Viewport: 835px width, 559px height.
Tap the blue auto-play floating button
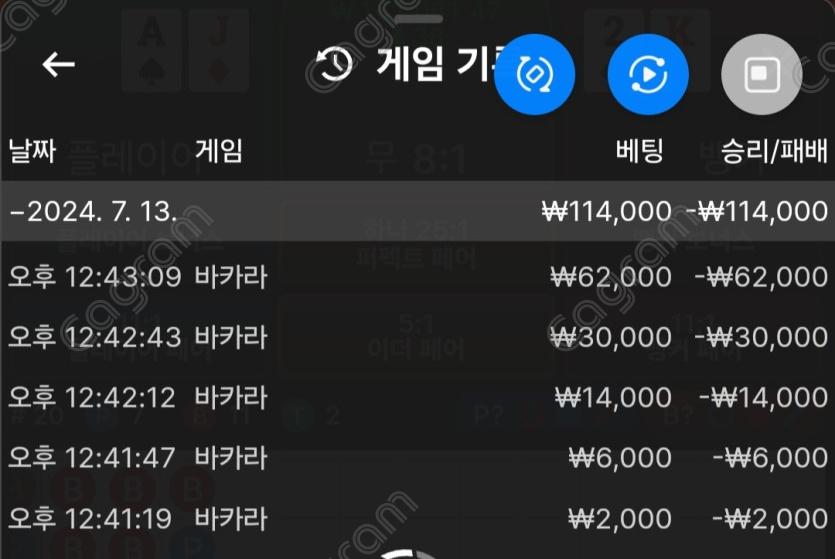[x=648, y=74]
